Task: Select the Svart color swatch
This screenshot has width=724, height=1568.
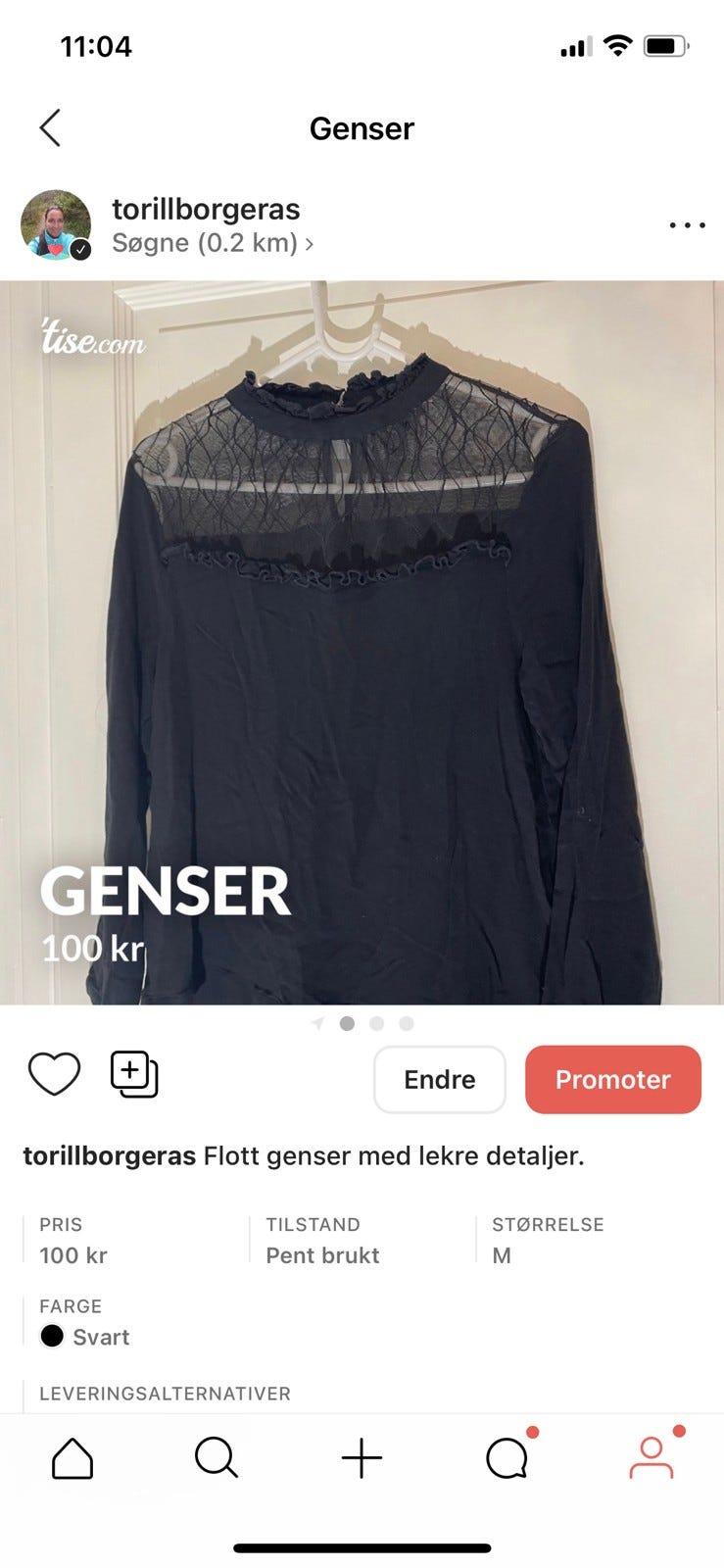Action: [52, 1336]
